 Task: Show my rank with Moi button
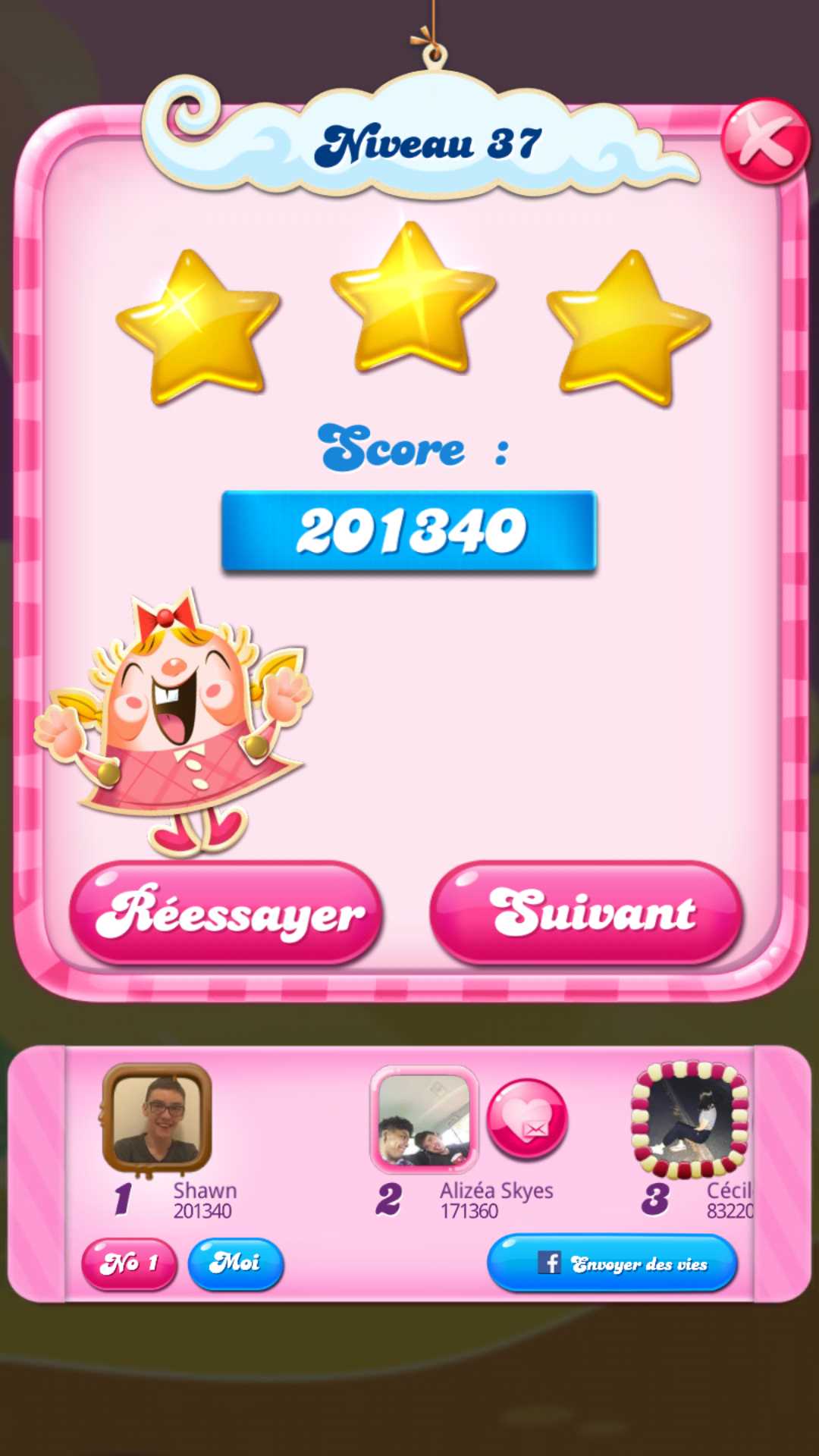pyautogui.click(x=235, y=1263)
